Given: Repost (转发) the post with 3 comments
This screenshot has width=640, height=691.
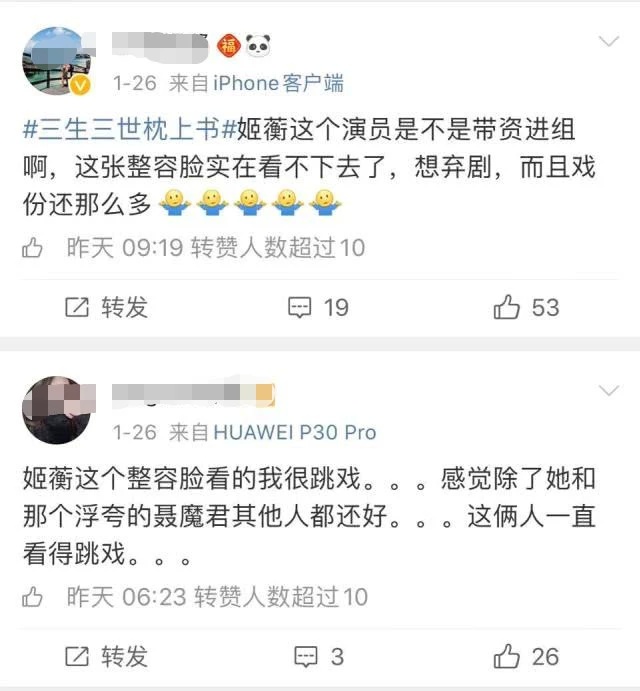Looking at the screenshot, I should click(106, 656).
